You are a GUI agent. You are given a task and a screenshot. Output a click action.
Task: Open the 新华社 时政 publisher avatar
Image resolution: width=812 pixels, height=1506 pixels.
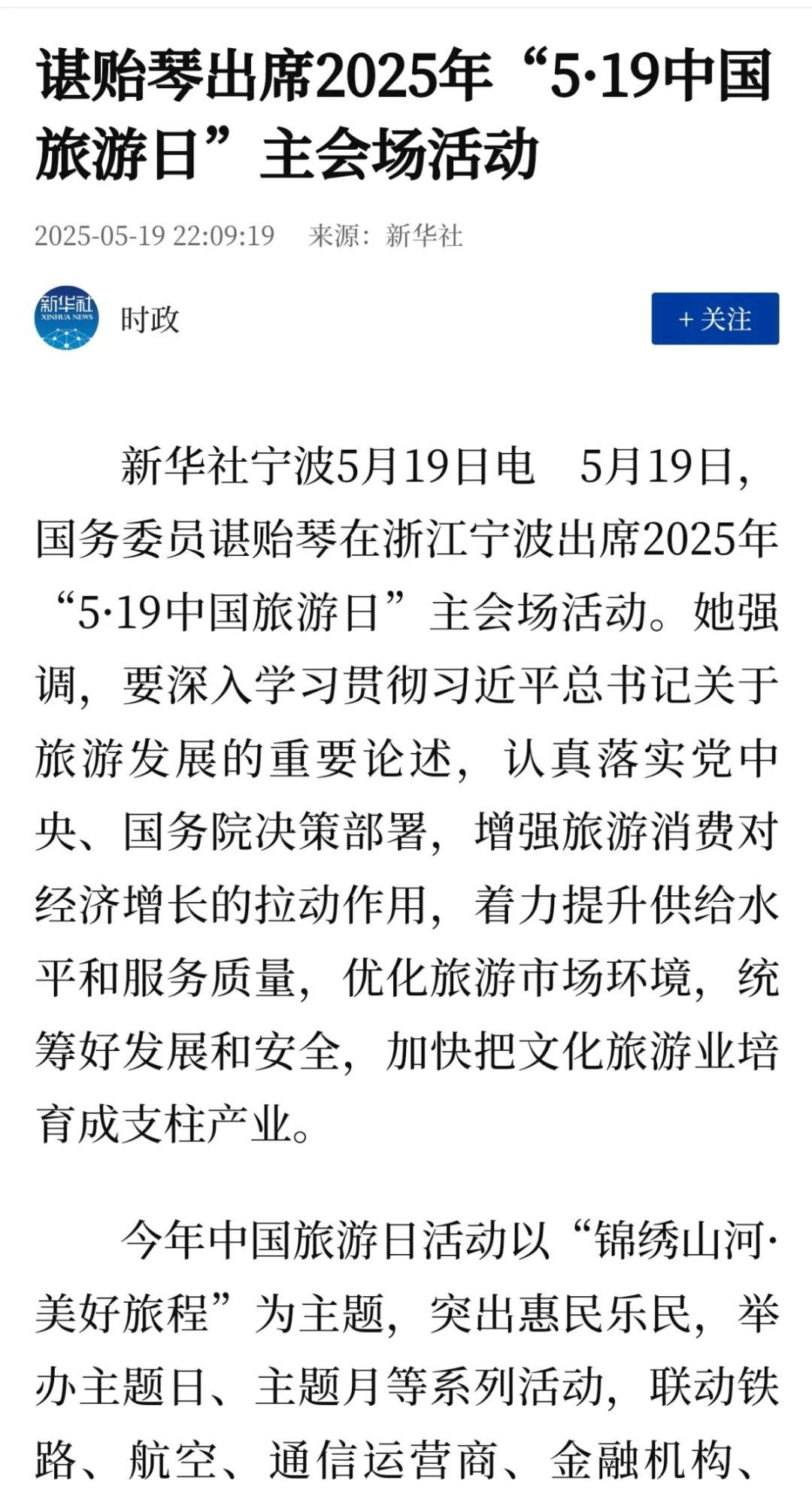tap(67, 318)
